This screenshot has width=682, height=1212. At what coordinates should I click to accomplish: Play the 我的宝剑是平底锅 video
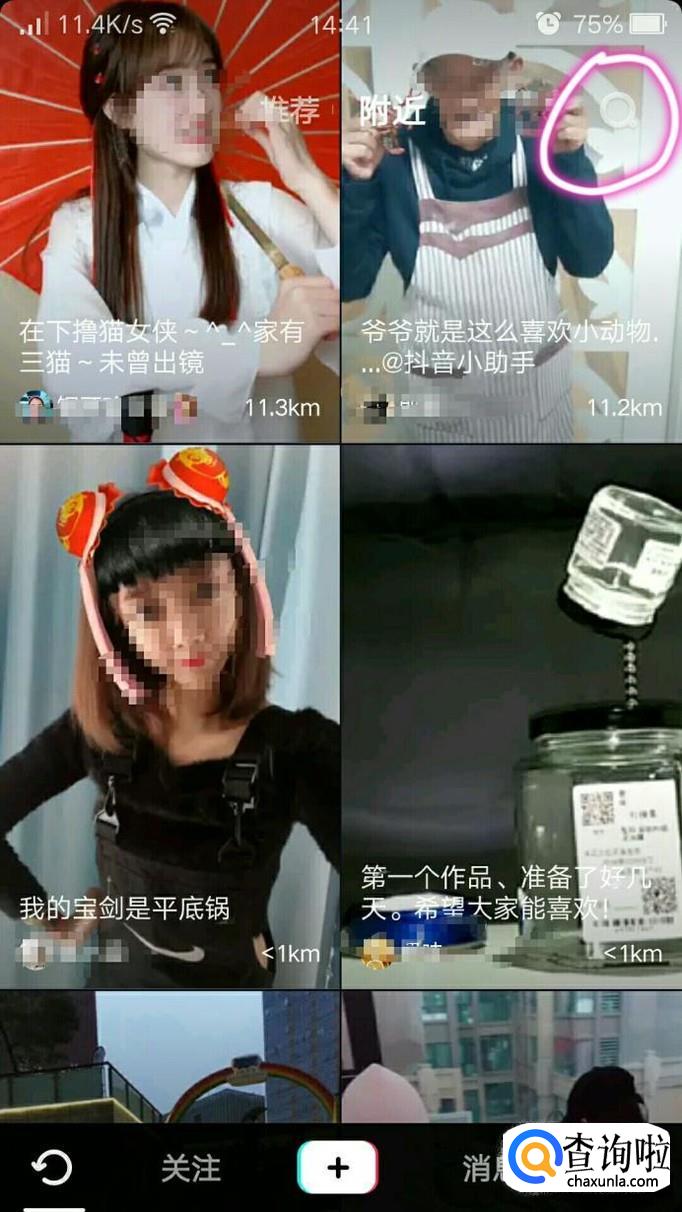click(x=170, y=715)
